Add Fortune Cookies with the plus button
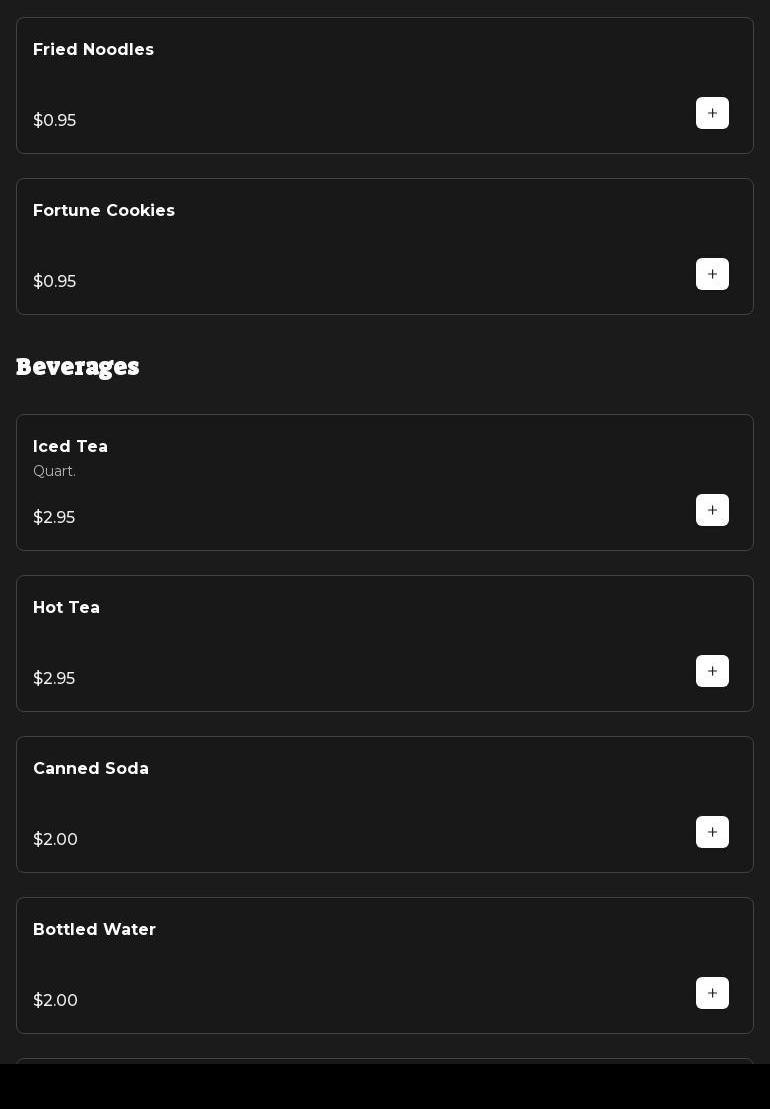 coord(712,274)
